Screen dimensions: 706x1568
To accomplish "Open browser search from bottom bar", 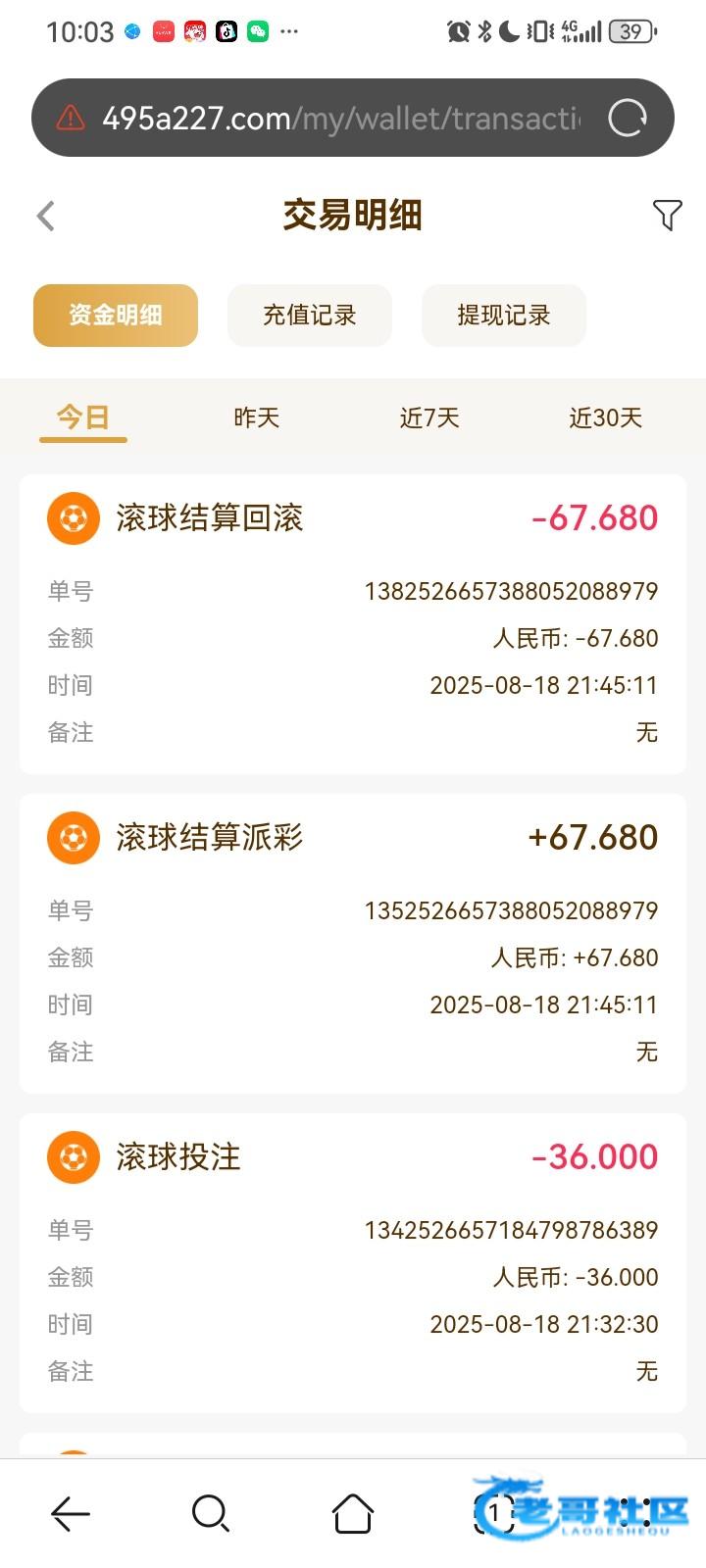I will [211, 1514].
